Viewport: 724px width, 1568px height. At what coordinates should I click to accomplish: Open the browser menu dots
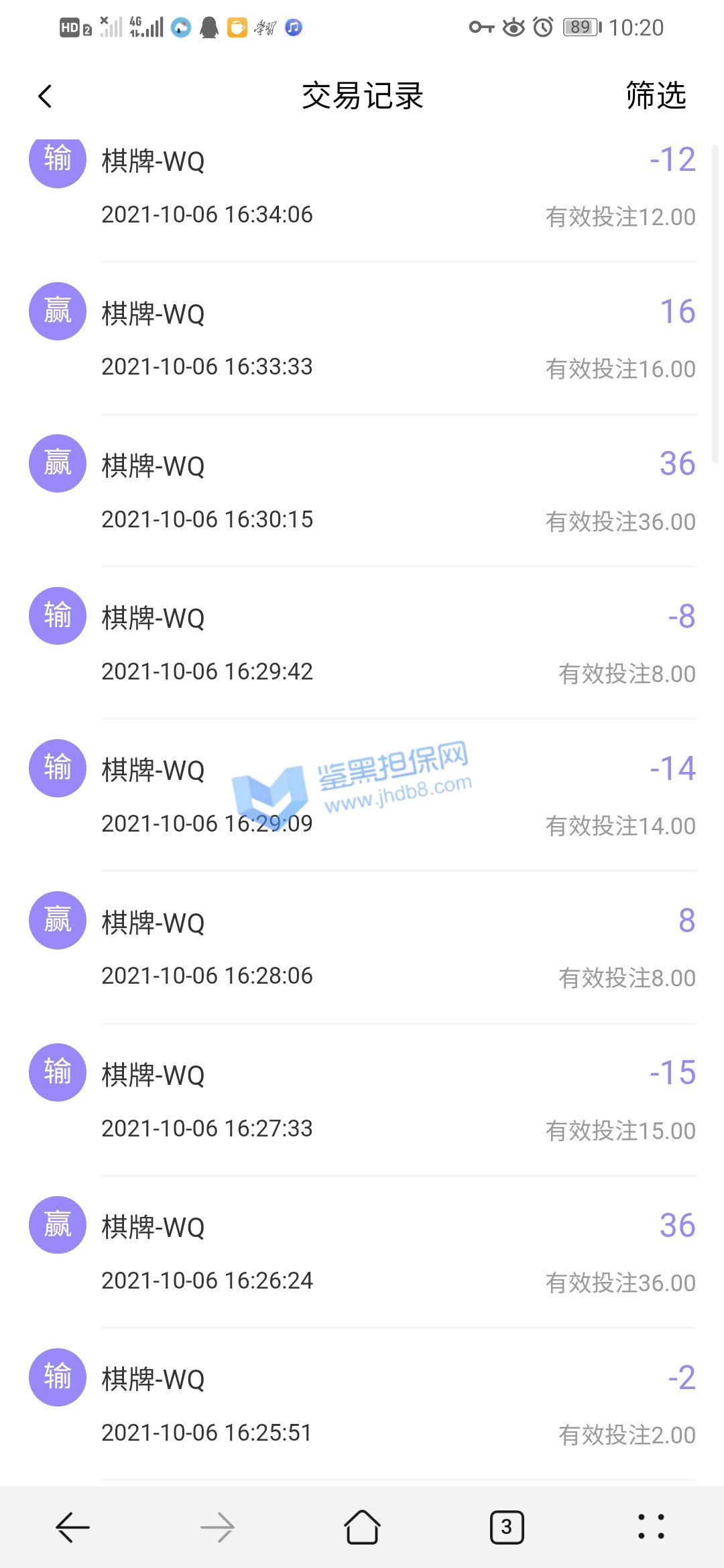(651, 1526)
